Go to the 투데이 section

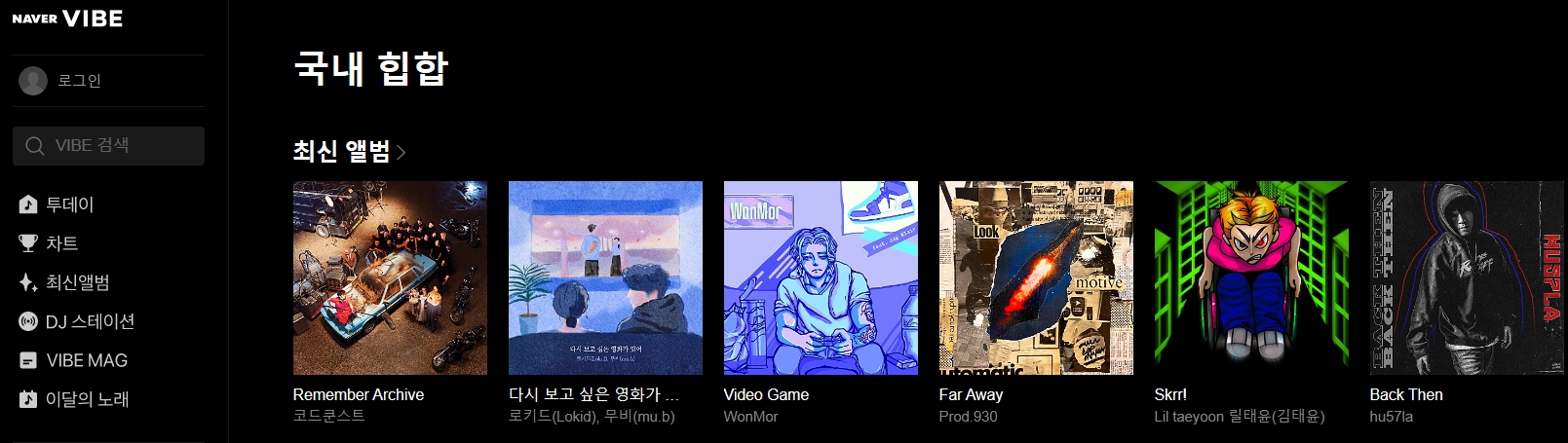69,204
